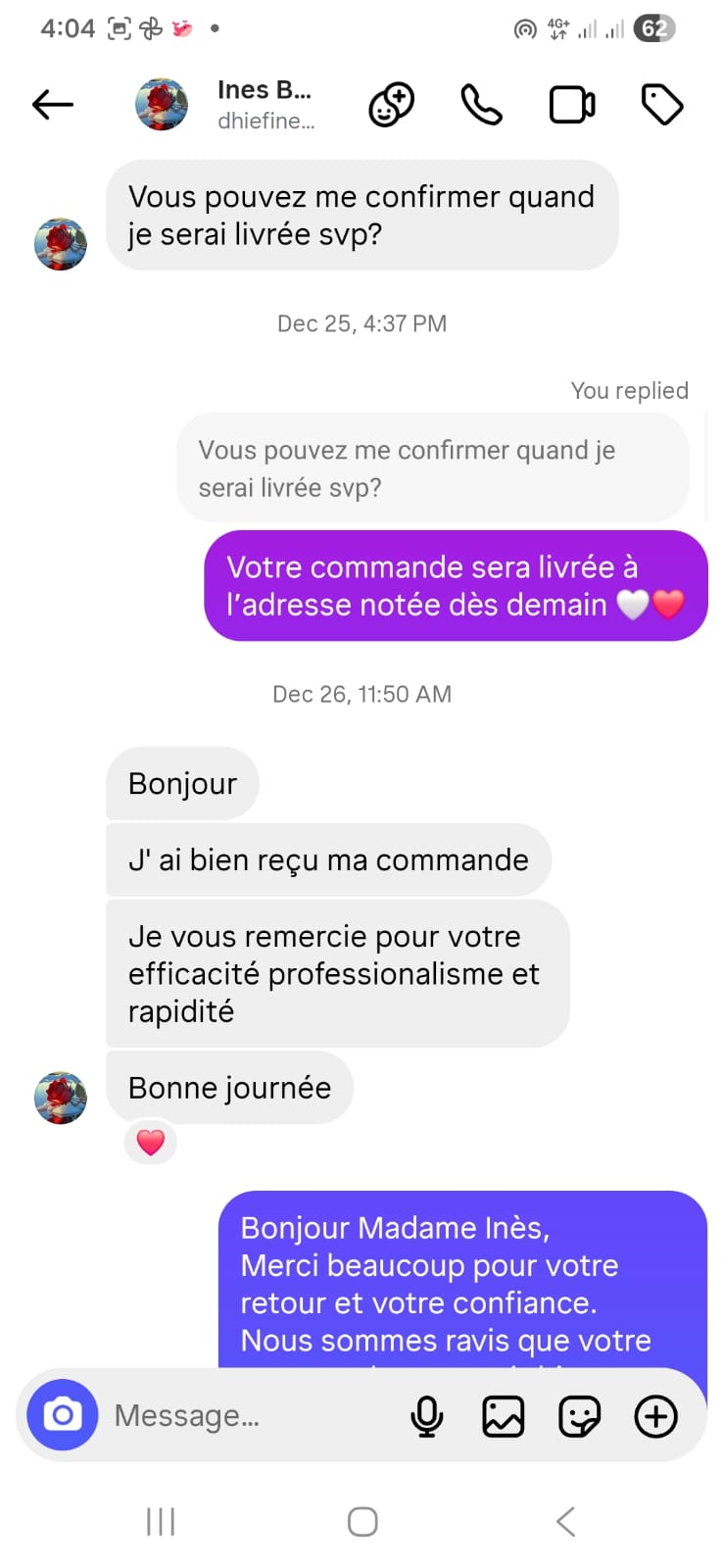Open the sticker picker
The height and width of the screenshot is (1568, 723).
(579, 1416)
